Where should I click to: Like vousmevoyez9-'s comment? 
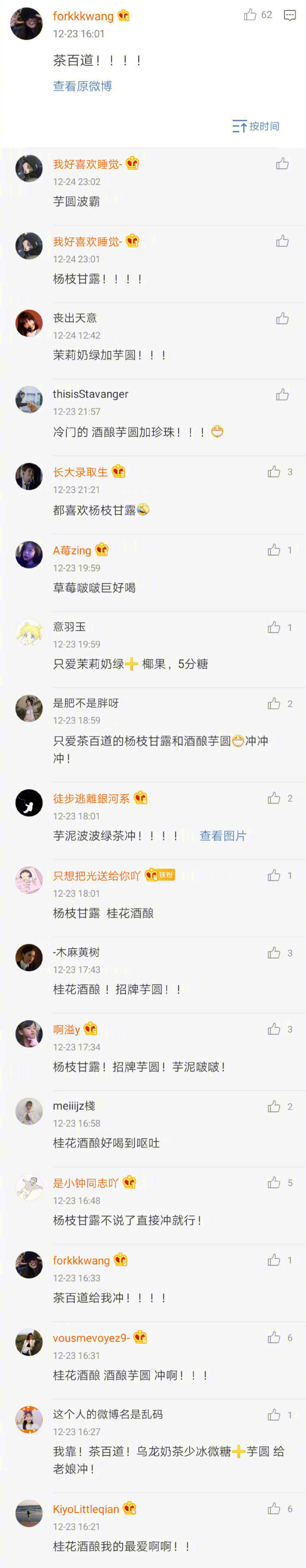click(274, 1337)
